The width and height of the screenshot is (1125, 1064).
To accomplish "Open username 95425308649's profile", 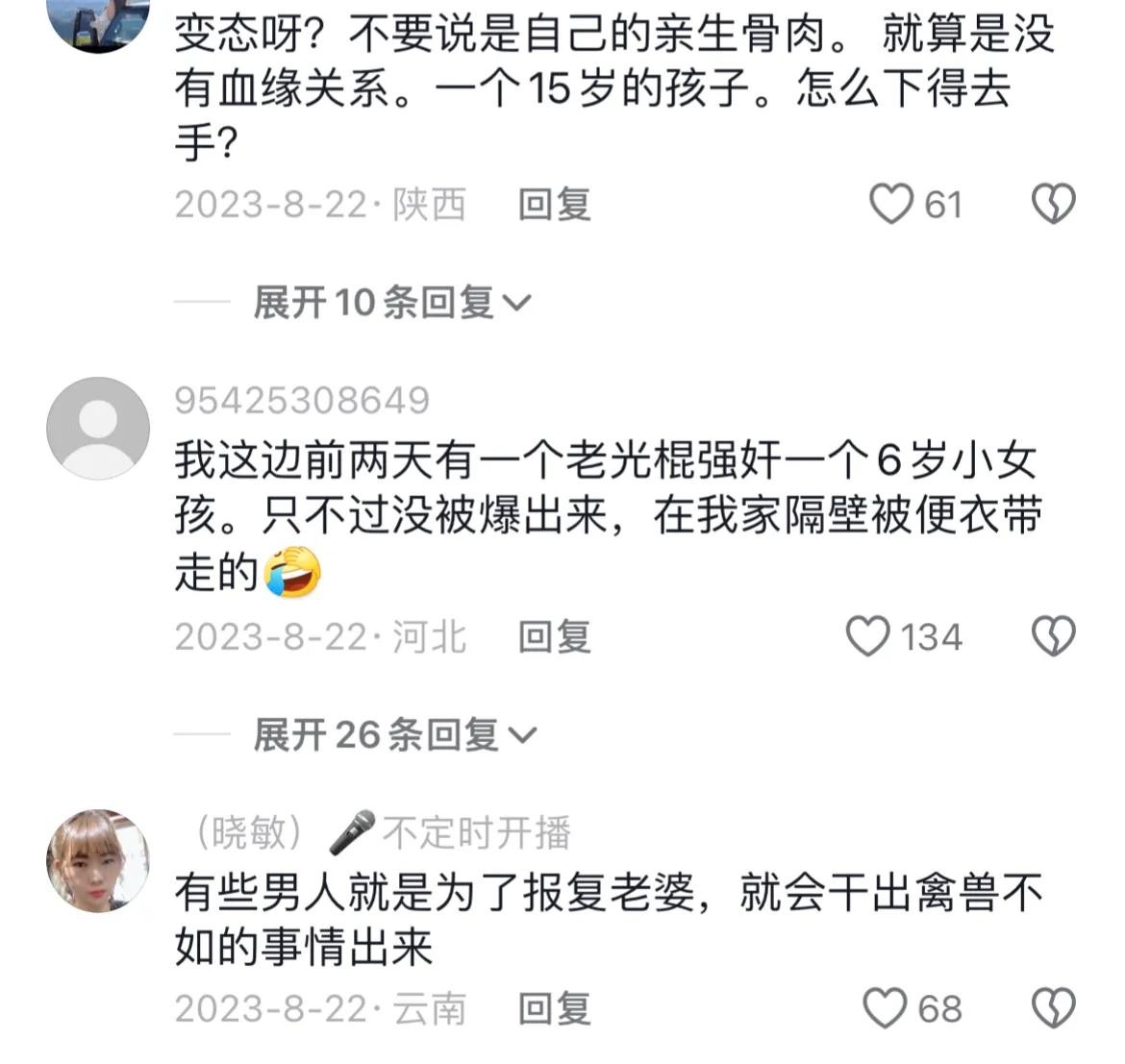I will pos(301,401).
